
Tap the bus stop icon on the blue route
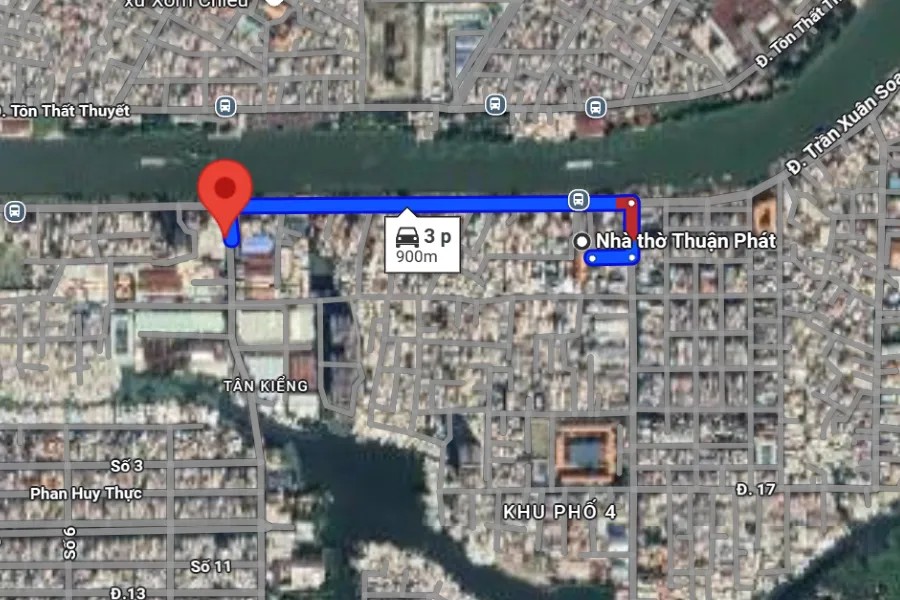[578, 199]
